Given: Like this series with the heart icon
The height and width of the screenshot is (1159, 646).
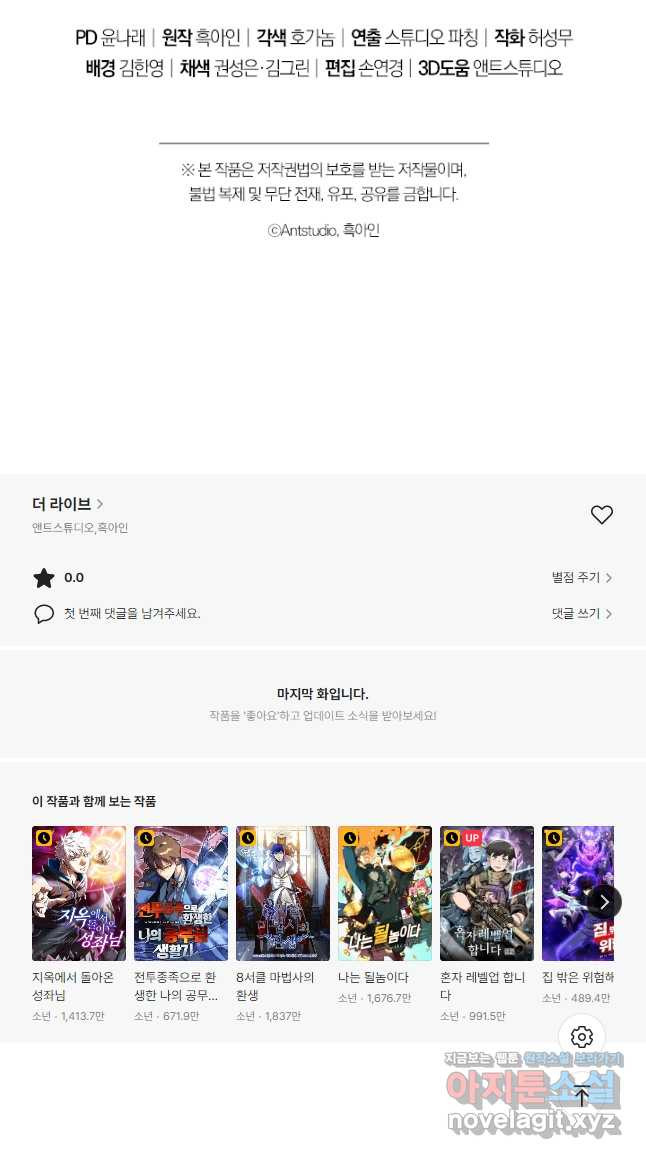Looking at the screenshot, I should coord(601,515).
